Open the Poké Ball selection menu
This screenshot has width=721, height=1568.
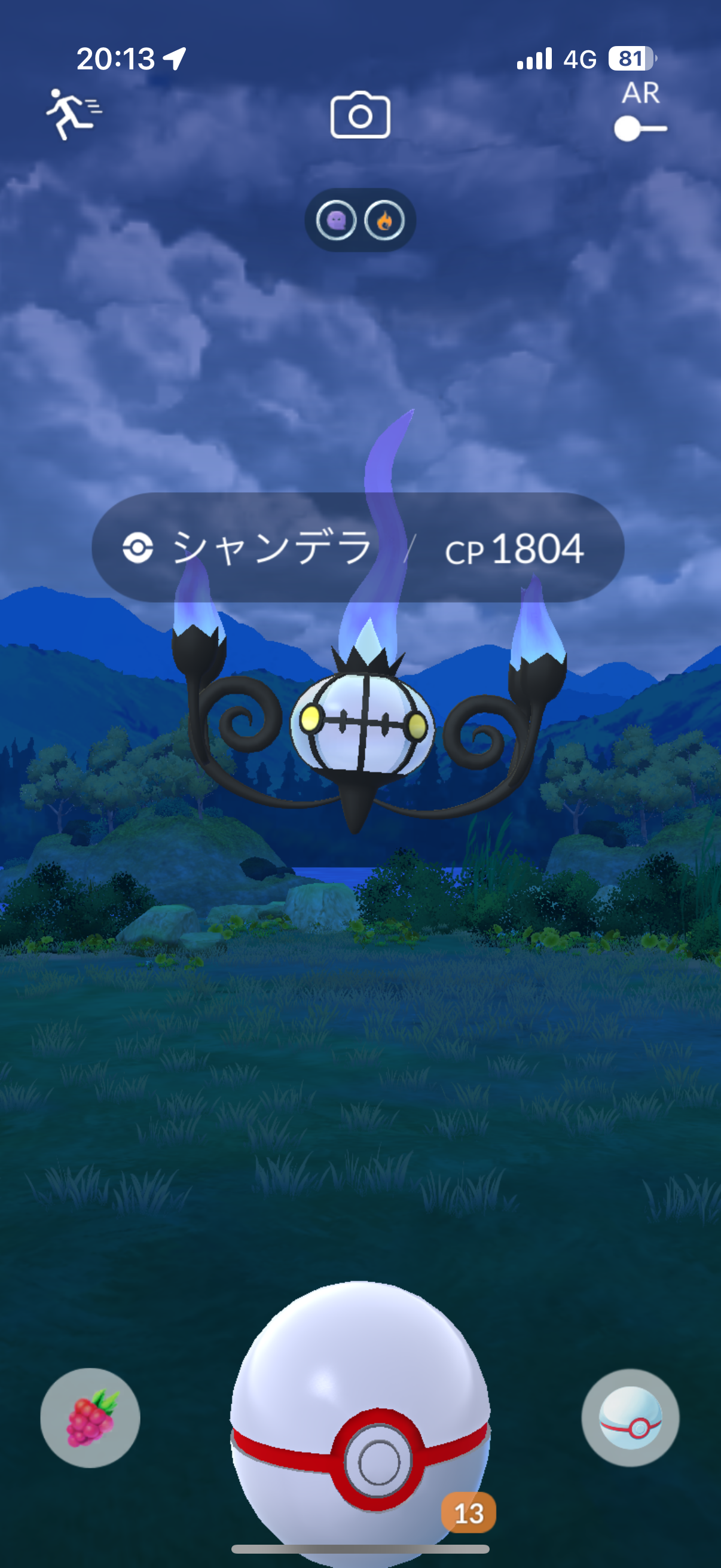(630, 1418)
